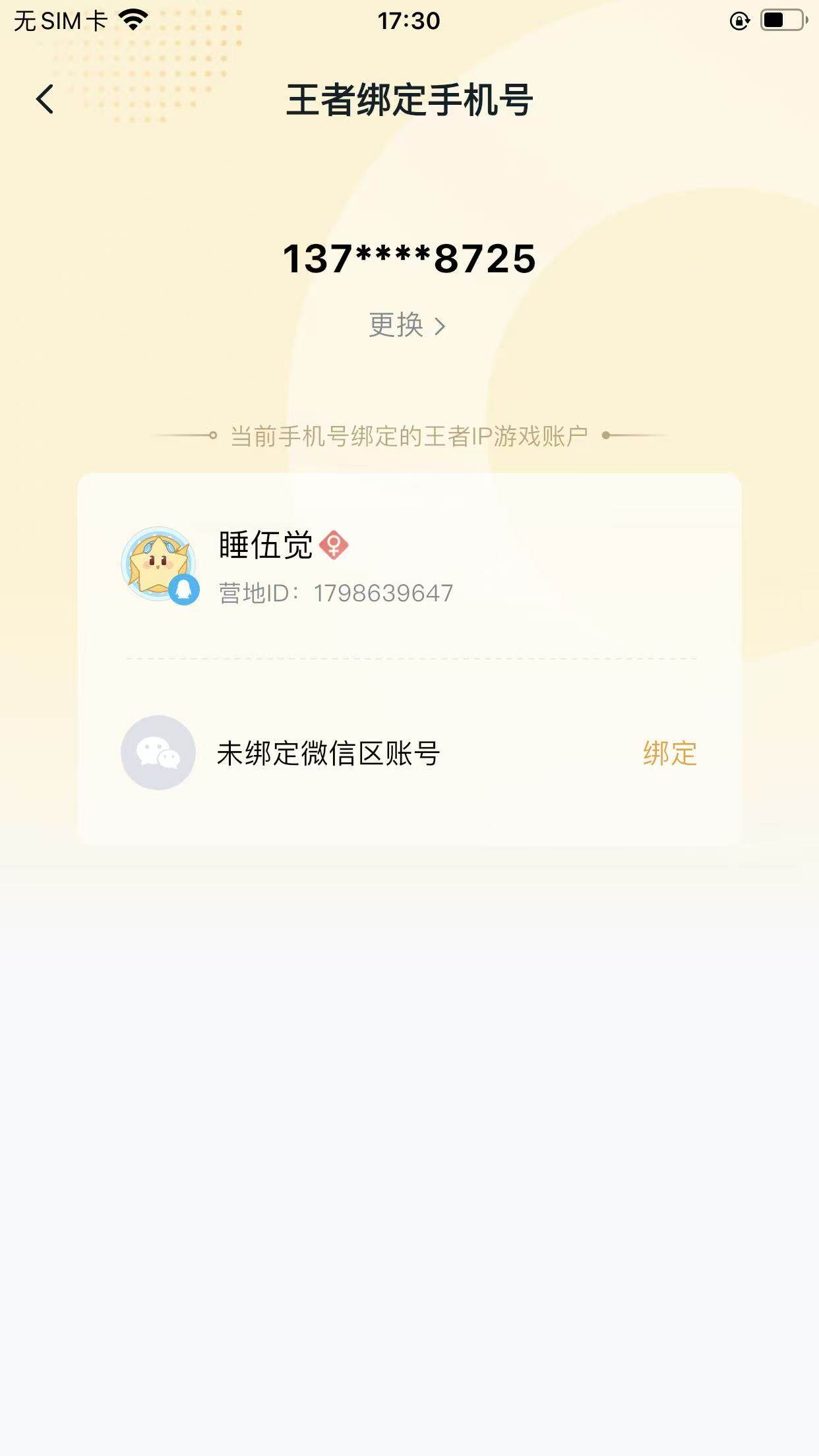Open 更换 to change the phone number
The image size is (819, 1456).
pyautogui.click(x=396, y=326)
